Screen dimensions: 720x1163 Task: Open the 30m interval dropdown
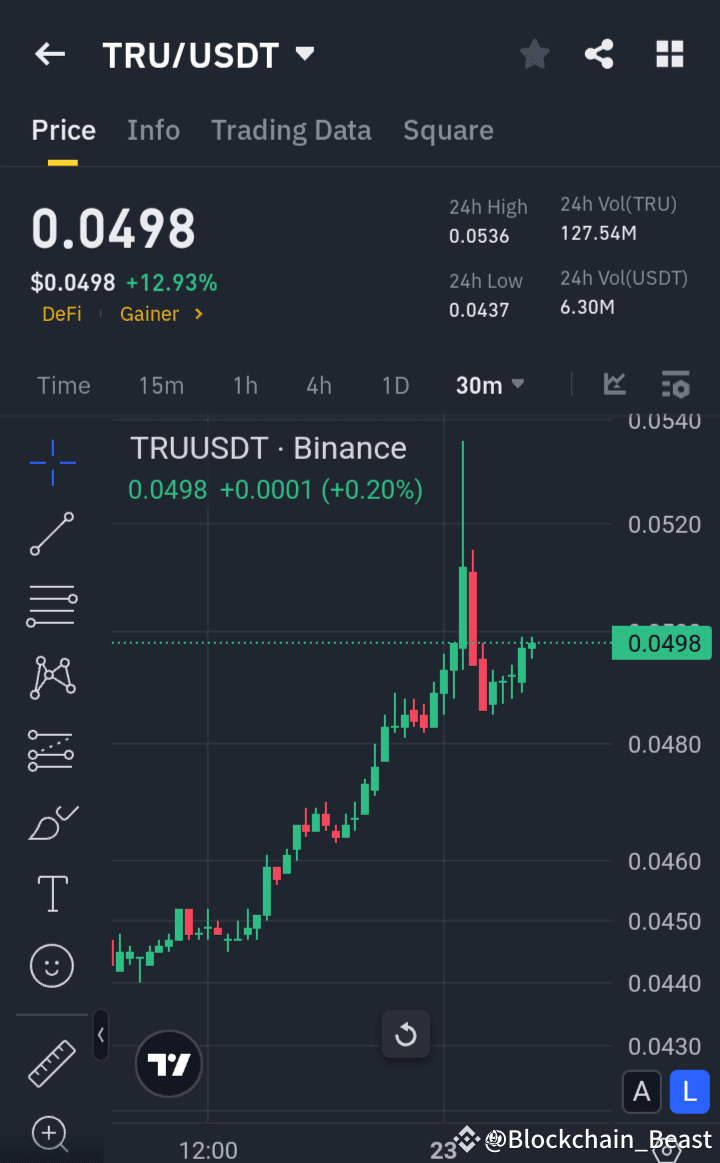coord(490,384)
